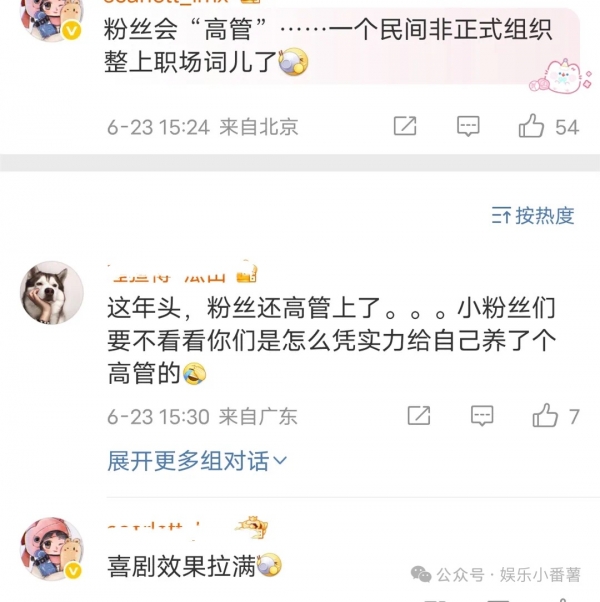Reply to the comment posted at 15:24
Image resolution: width=600 pixels, height=602 pixels.
(x=468, y=126)
